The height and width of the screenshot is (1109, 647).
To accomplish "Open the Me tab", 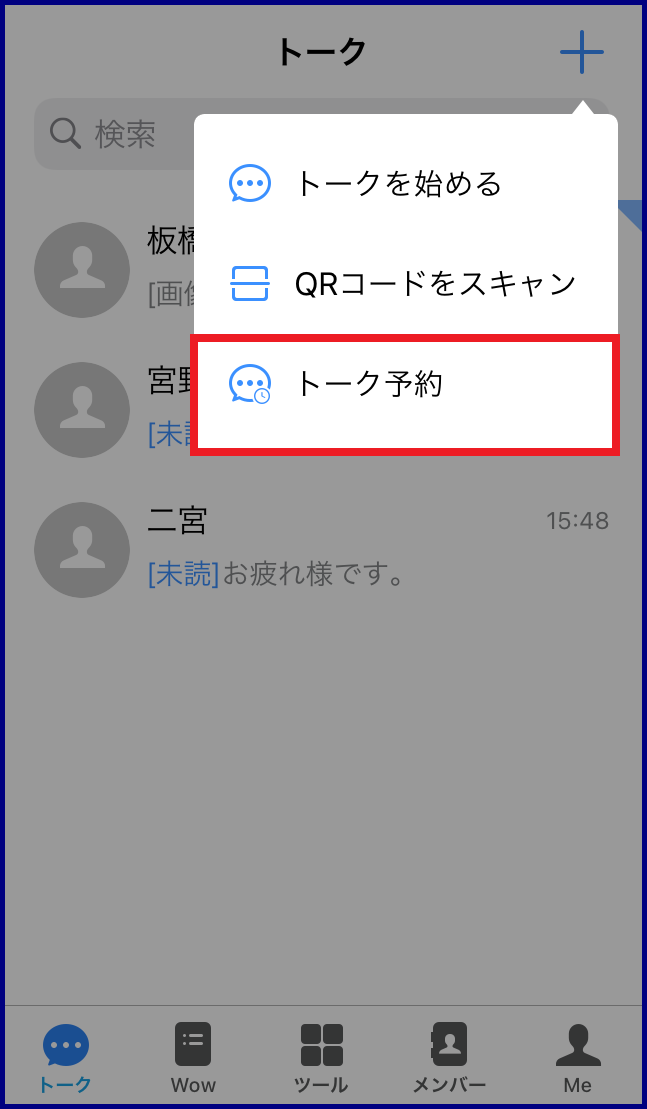I will [x=577, y=1058].
